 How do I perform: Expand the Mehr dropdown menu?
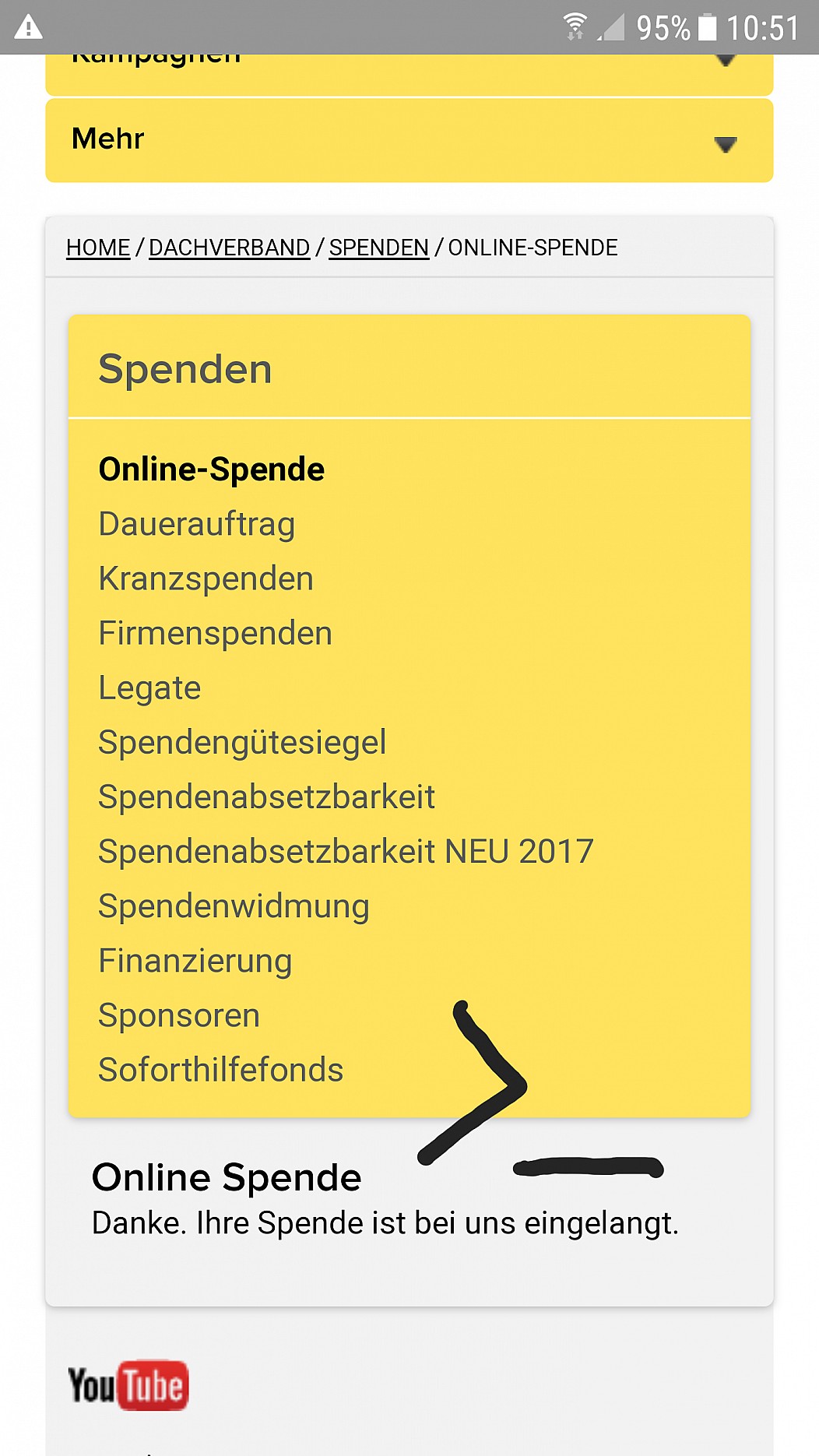click(x=409, y=141)
